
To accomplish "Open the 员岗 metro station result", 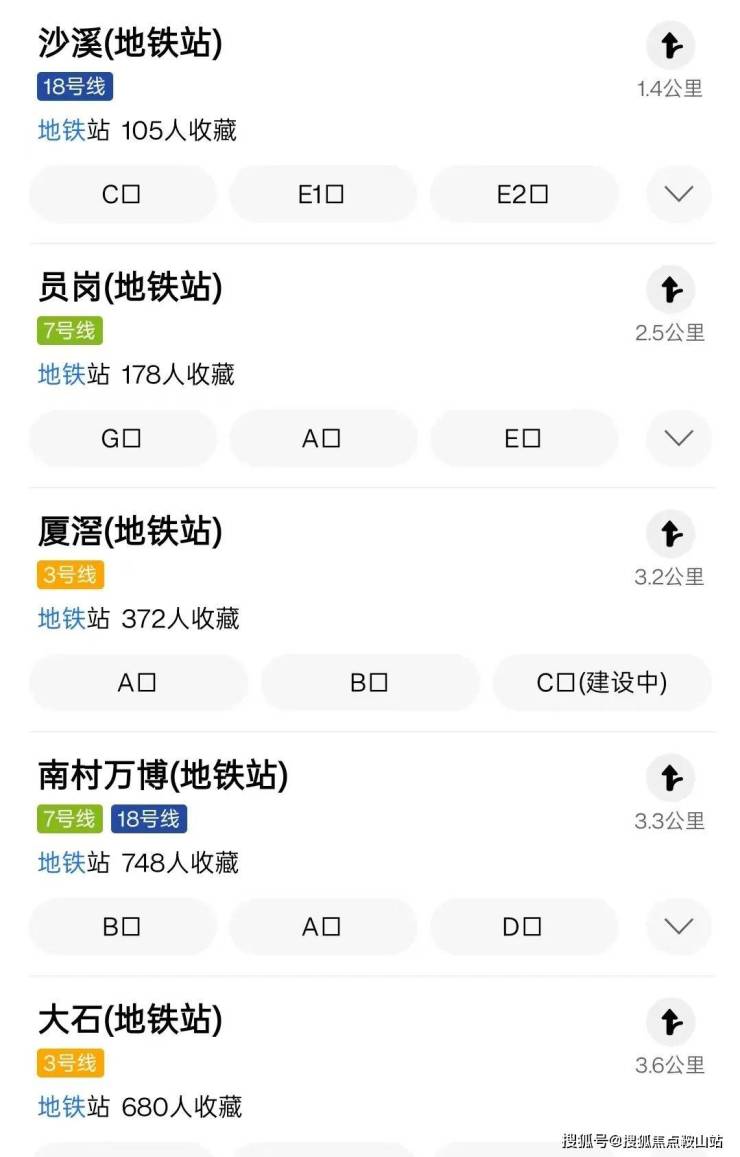I will (130, 288).
